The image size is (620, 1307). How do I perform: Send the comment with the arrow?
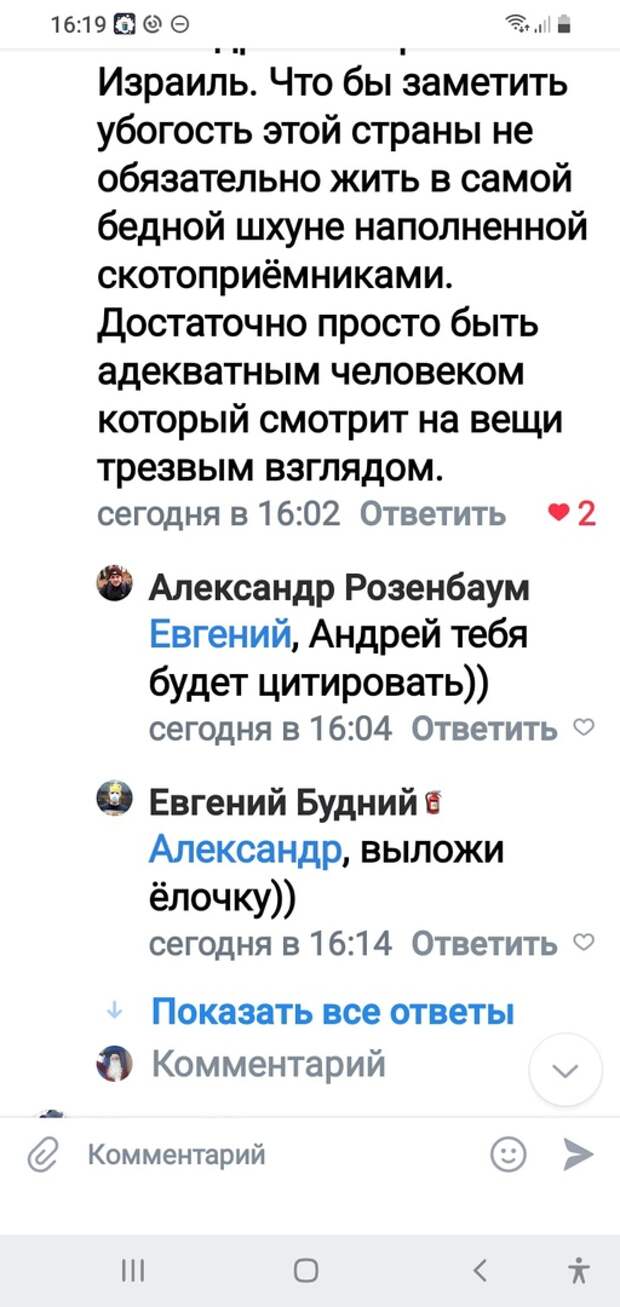click(577, 1155)
